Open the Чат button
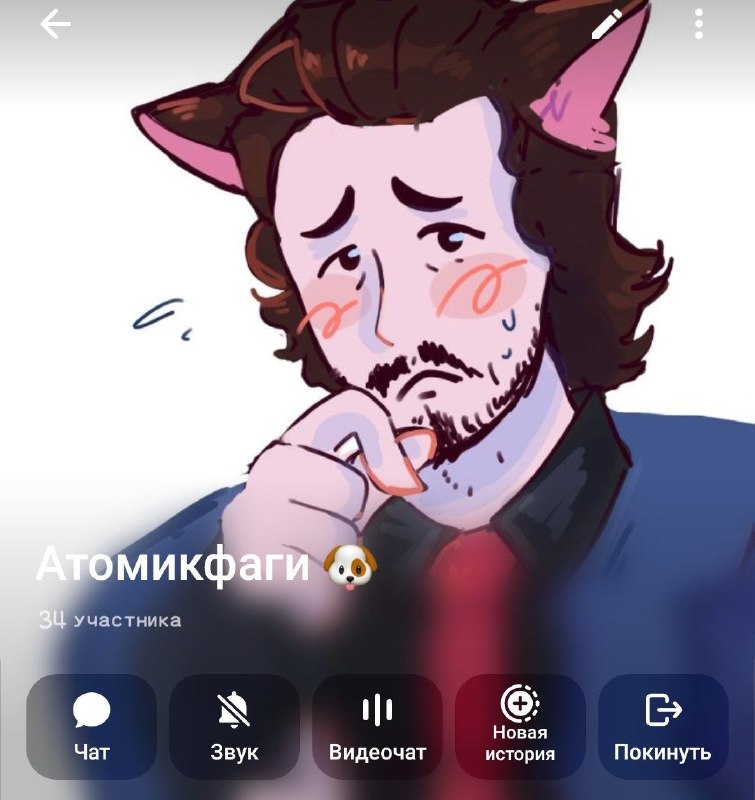The height and width of the screenshot is (800, 755). 91,727
